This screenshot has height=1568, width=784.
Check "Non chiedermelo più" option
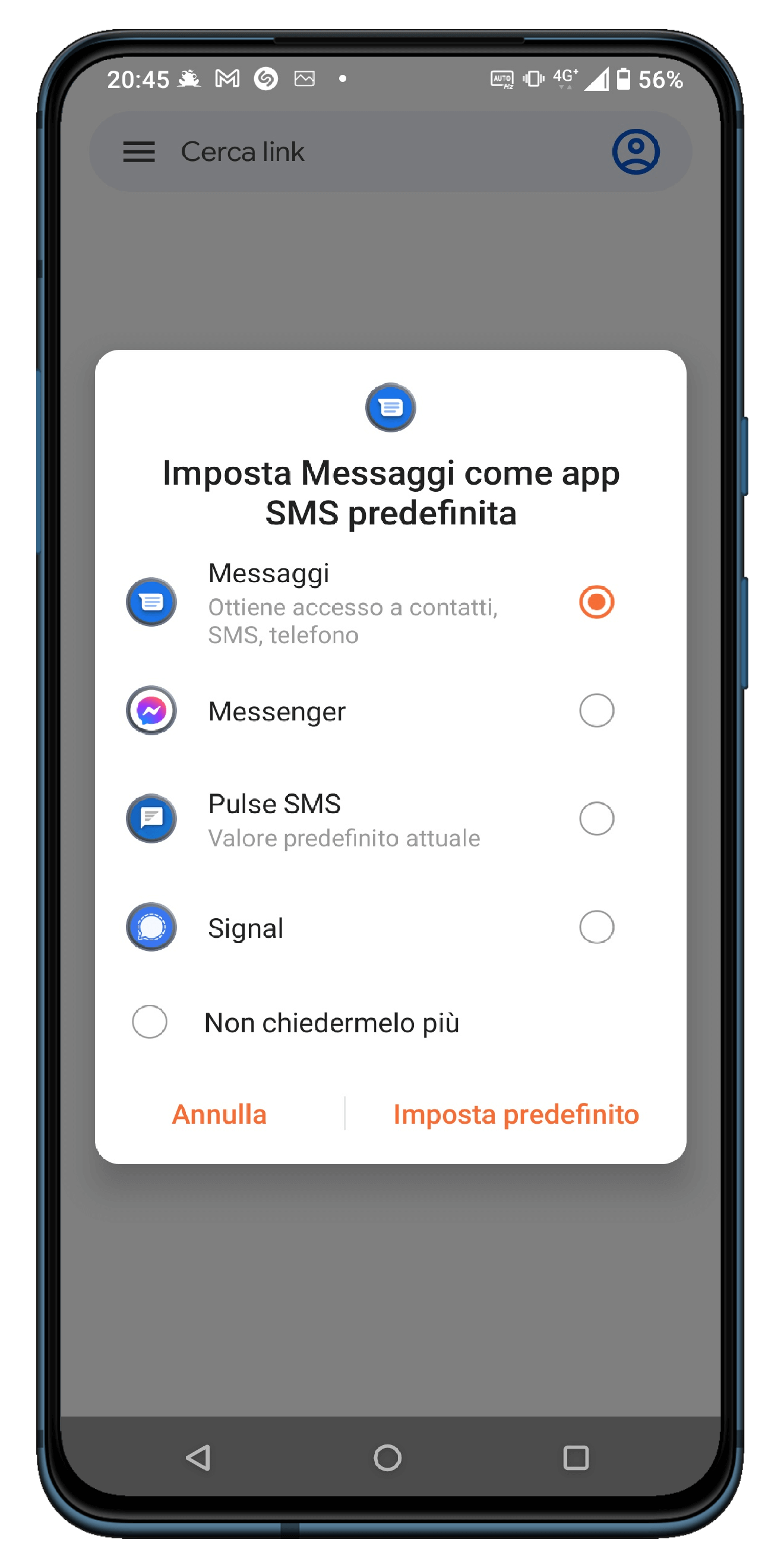pyautogui.click(x=150, y=1022)
